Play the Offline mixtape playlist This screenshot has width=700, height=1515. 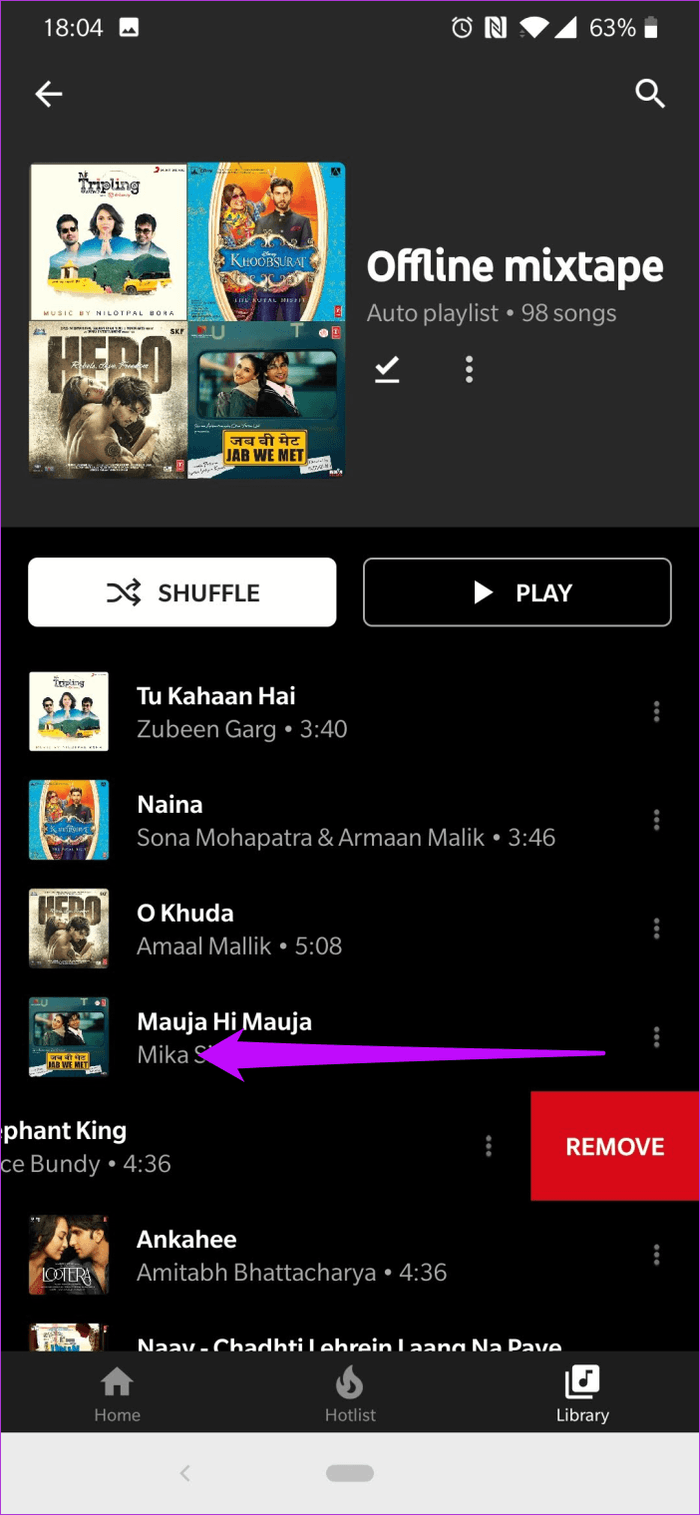click(x=517, y=592)
